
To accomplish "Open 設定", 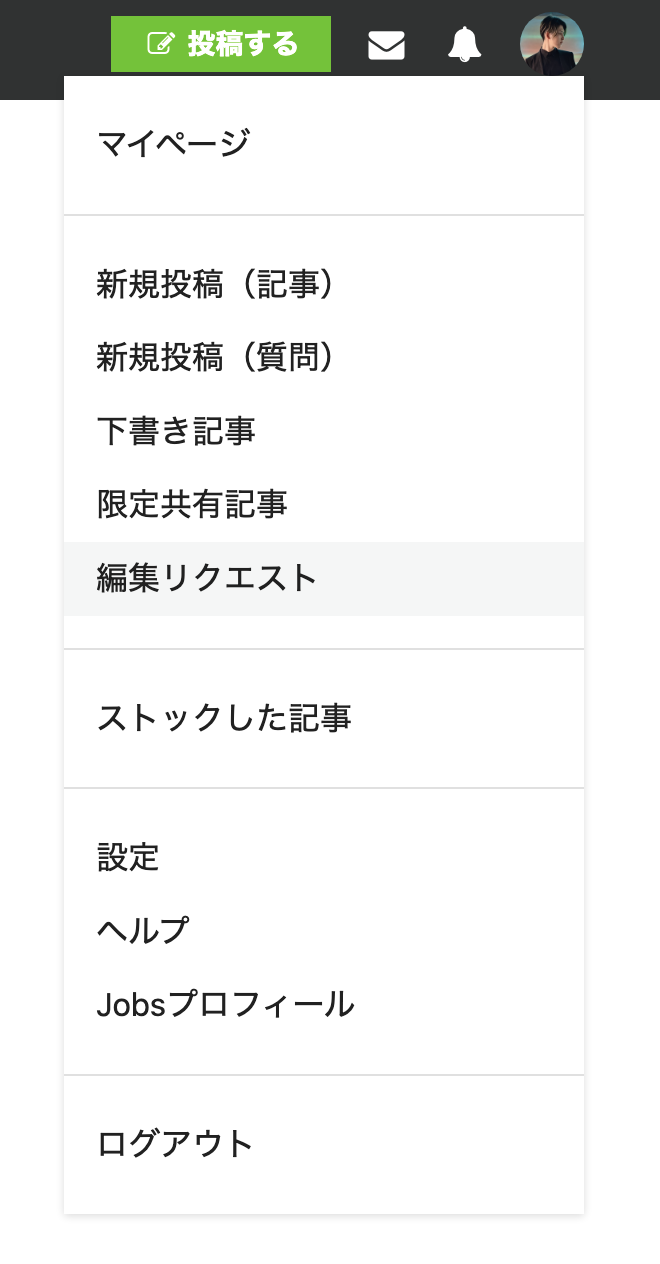I will coord(324,857).
